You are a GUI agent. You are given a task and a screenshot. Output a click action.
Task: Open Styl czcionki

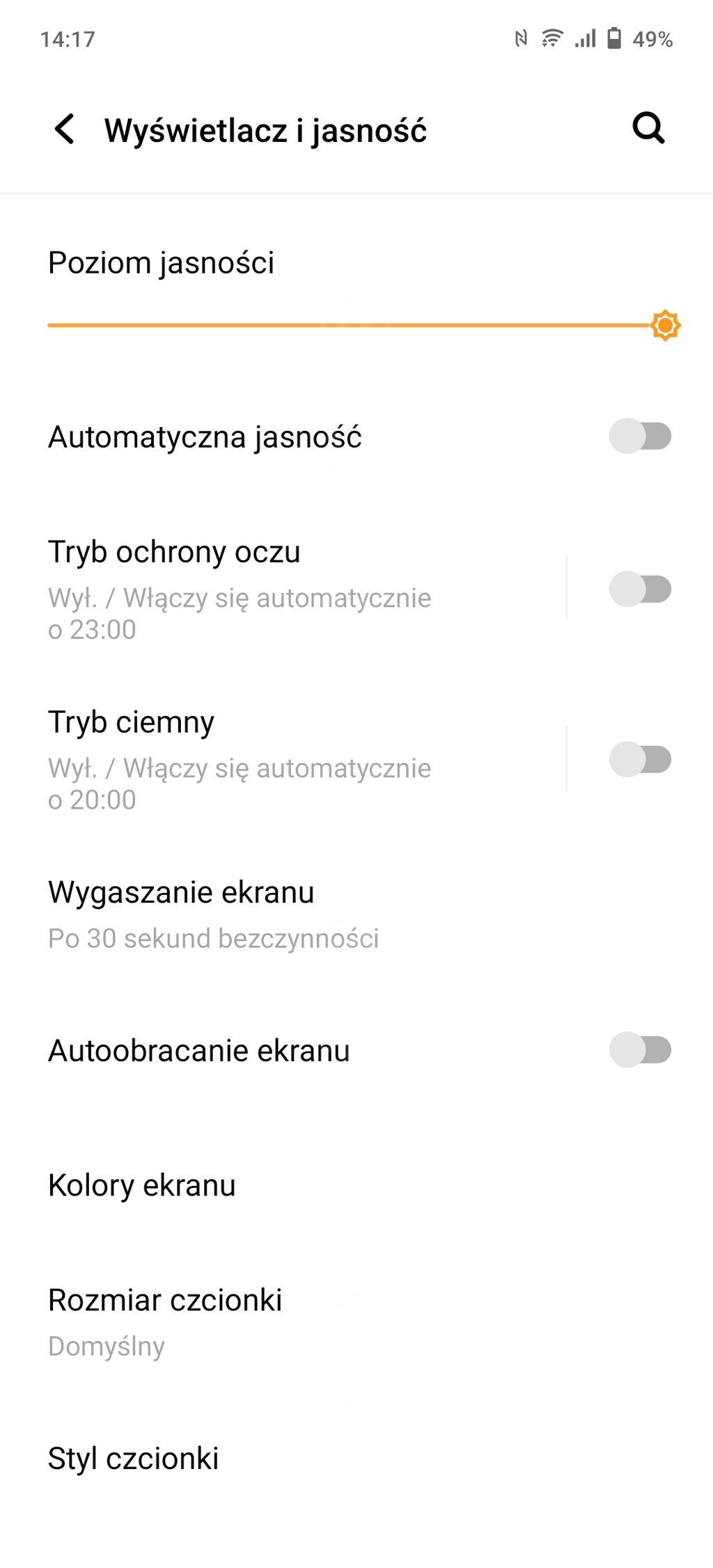(356, 1458)
